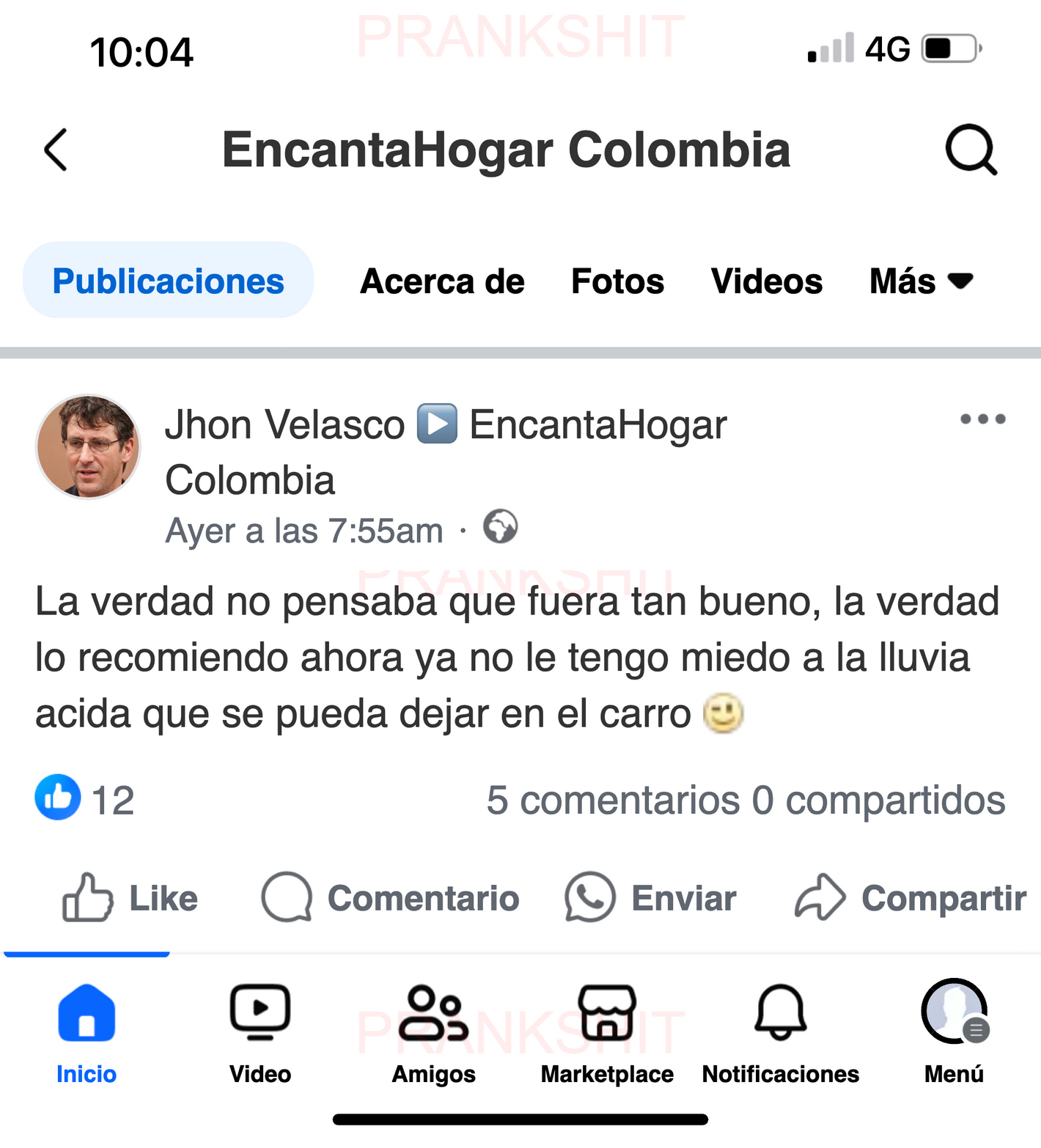
Task: Open post options three-dot menu
Action: pos(982,419)
